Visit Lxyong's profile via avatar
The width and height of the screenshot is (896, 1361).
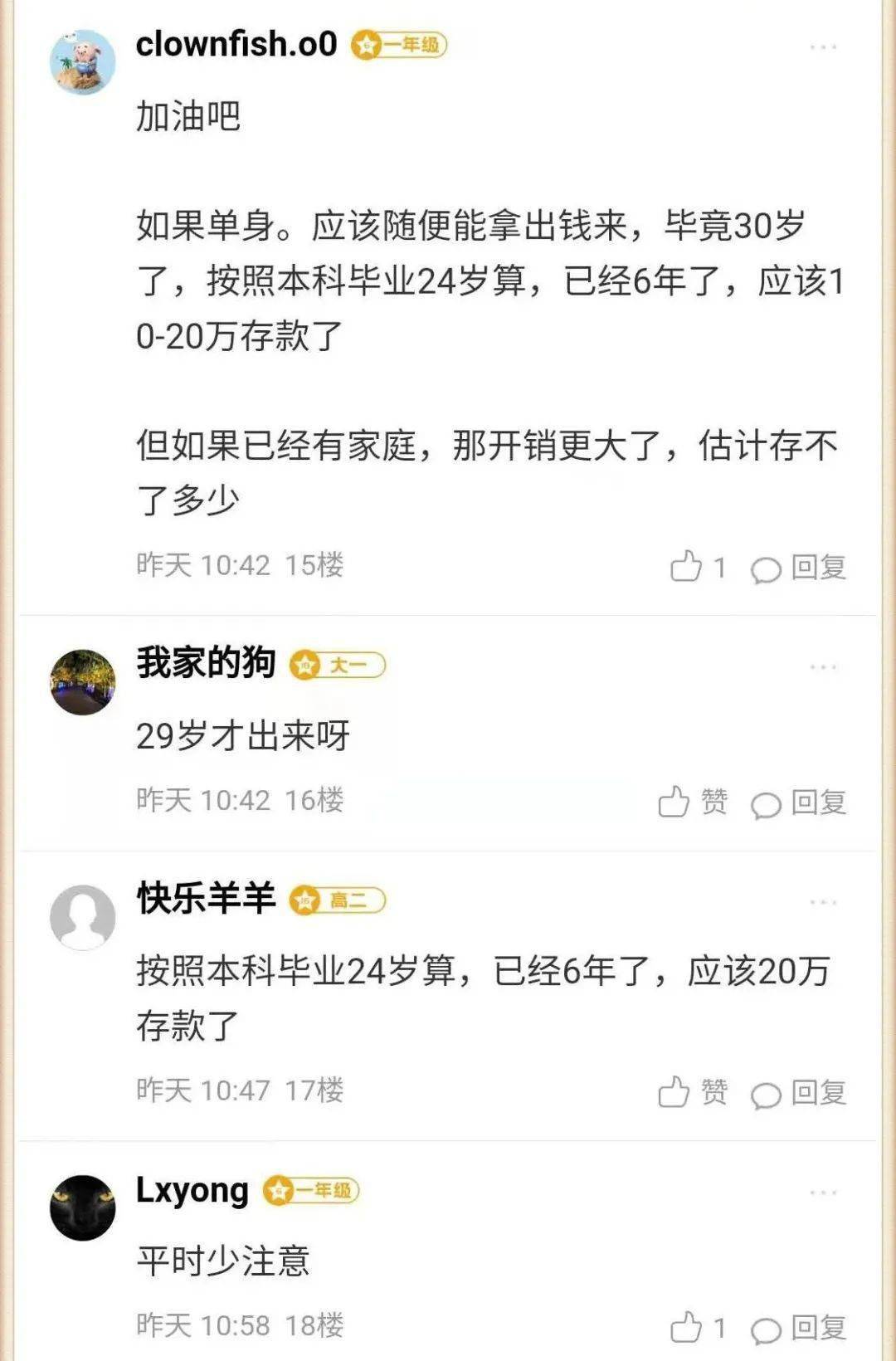(x=82, y=1207)
